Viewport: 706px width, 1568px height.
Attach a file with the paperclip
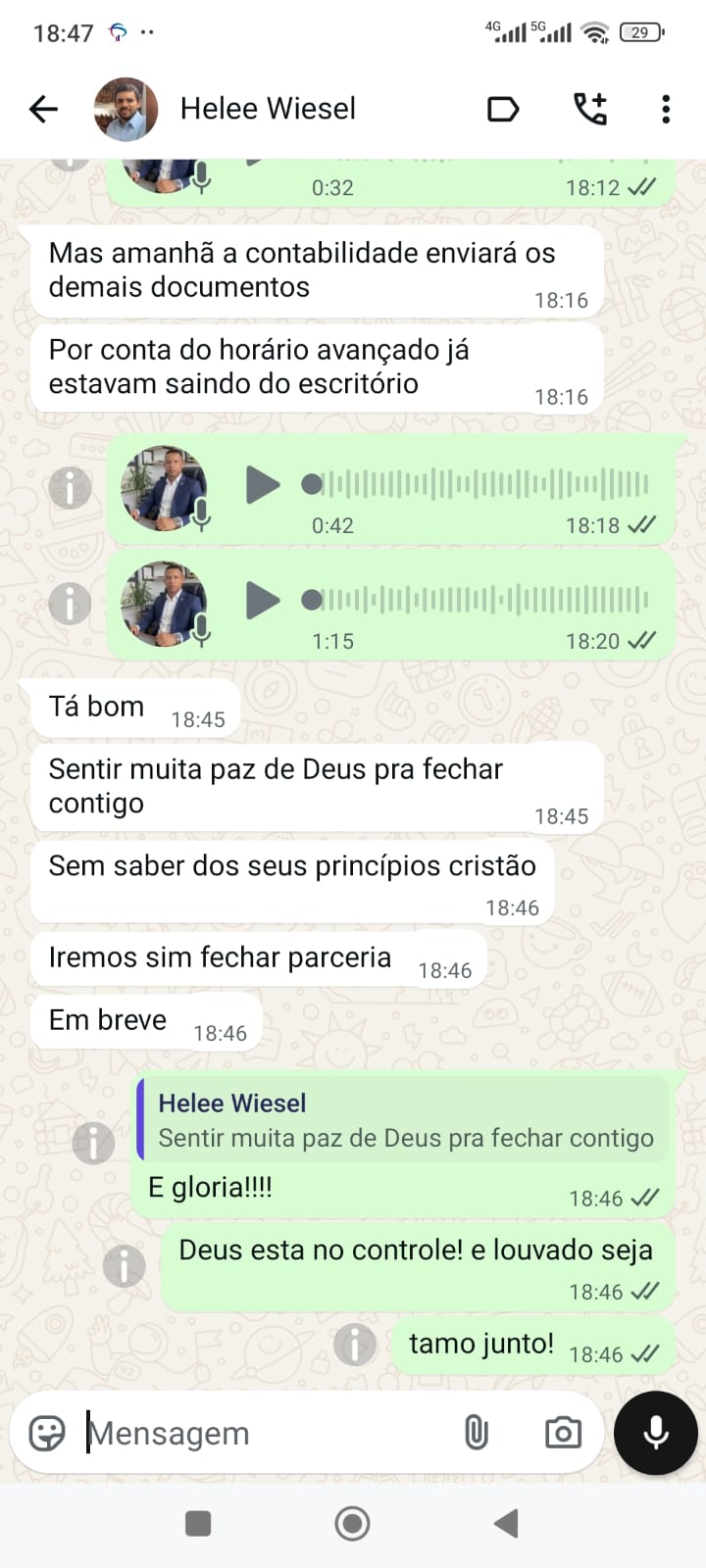476,1433
